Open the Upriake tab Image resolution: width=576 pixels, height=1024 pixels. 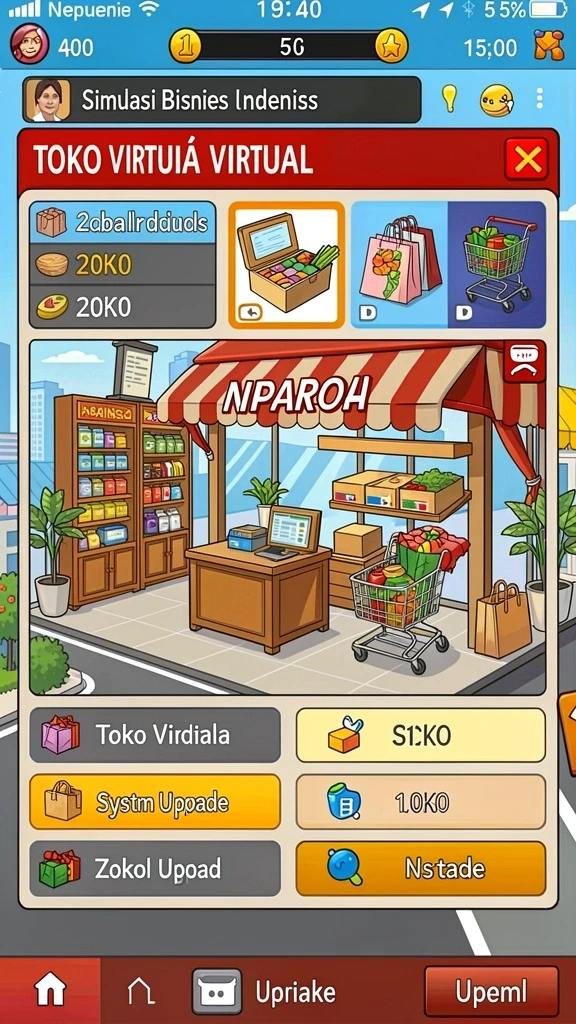(264, 991)
